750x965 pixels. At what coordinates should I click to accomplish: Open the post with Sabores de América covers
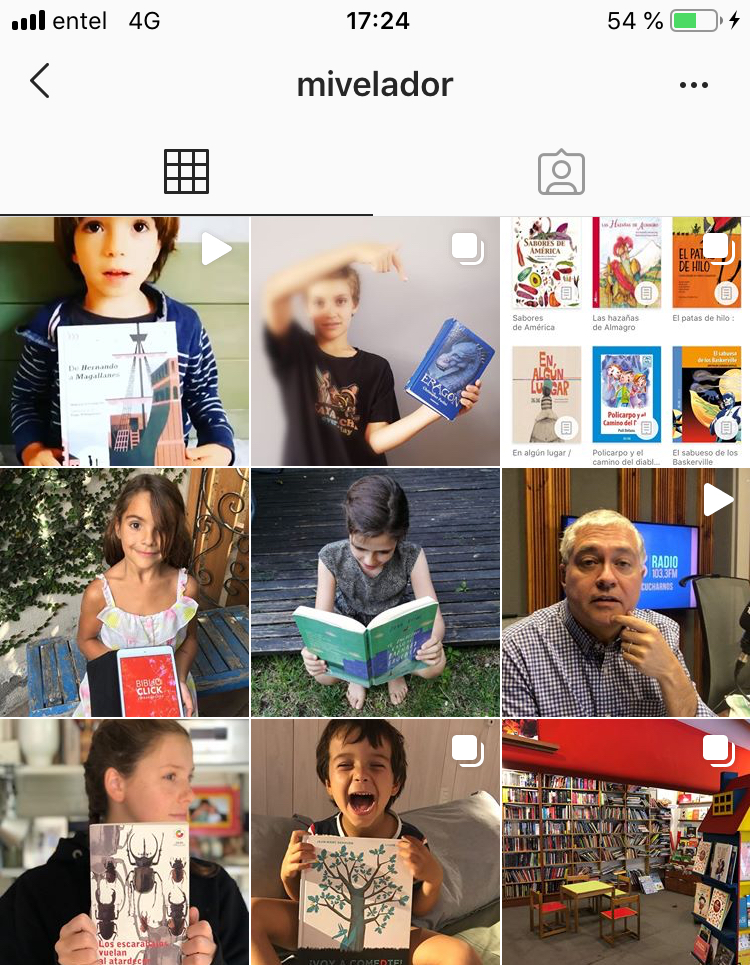(x=626, y=342)
